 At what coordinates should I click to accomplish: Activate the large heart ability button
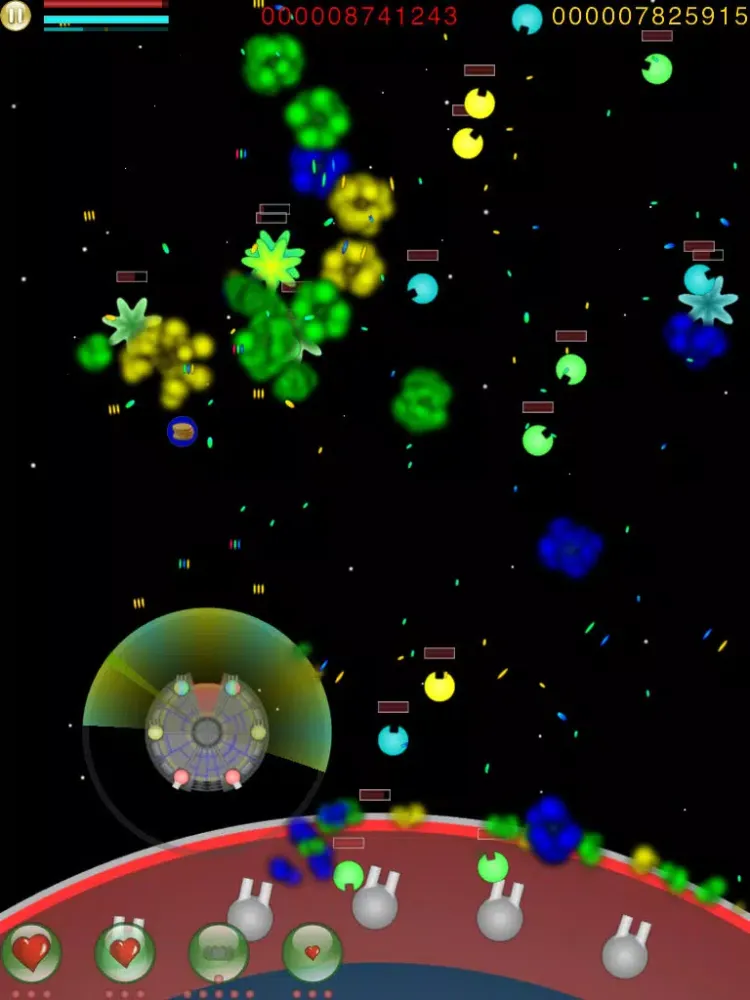pyautogui.click(x=31, y=952)
